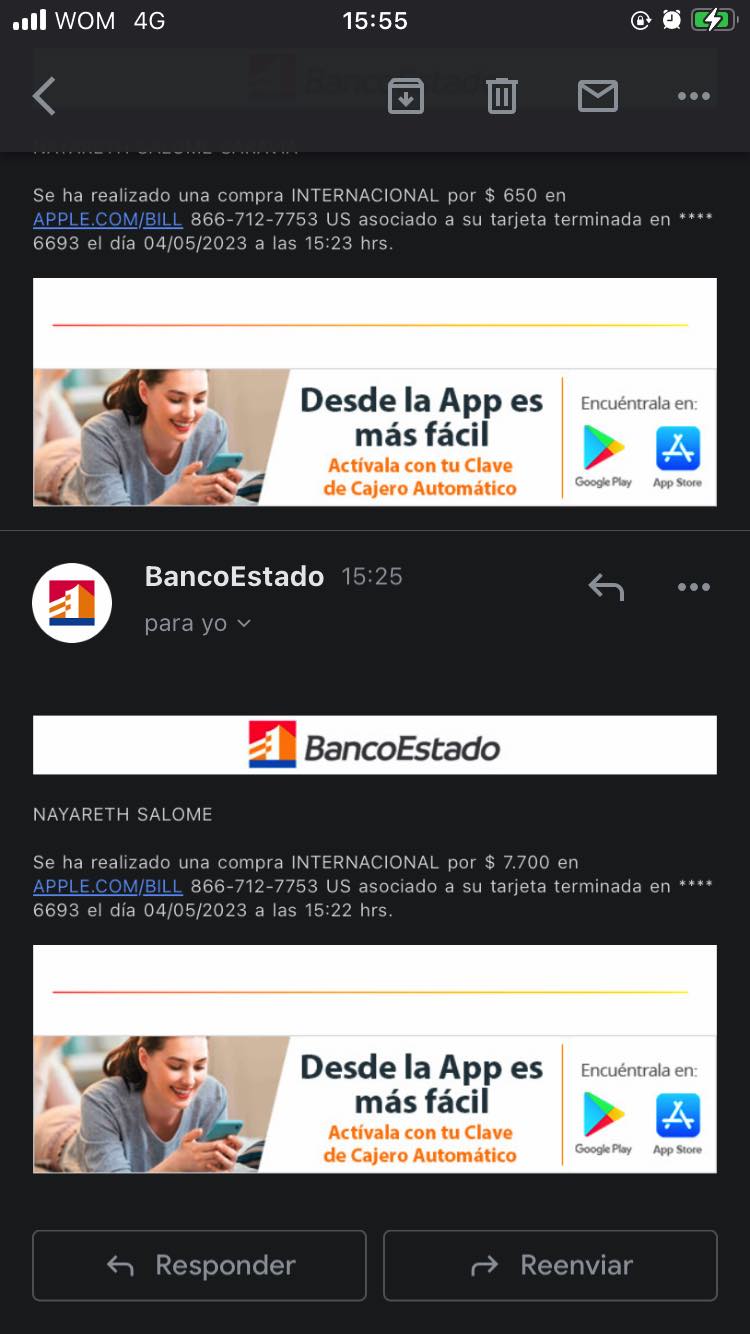Tap the Responder button
This screenshot has height=1334, width=750.
point(200,1265)
